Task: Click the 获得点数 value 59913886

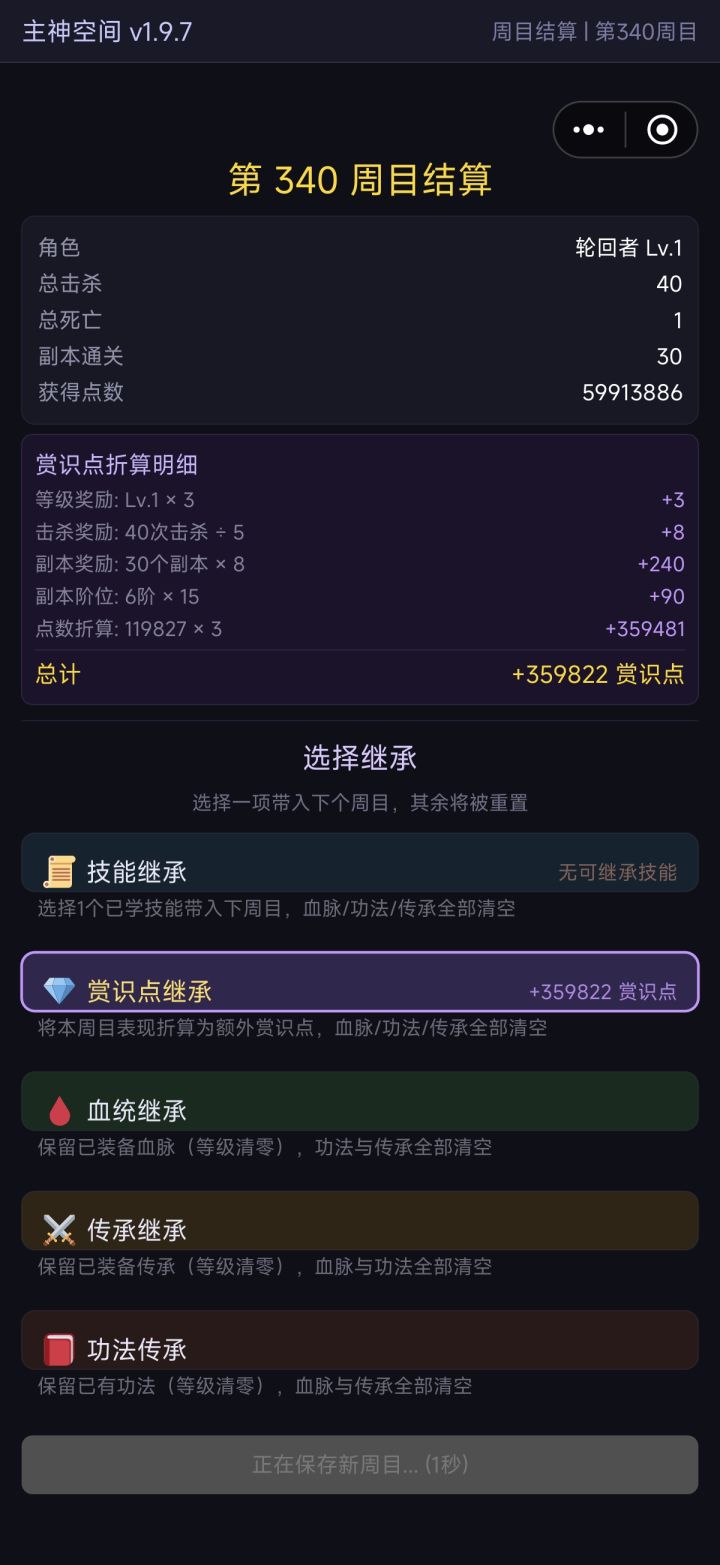Action: [631, 393]
